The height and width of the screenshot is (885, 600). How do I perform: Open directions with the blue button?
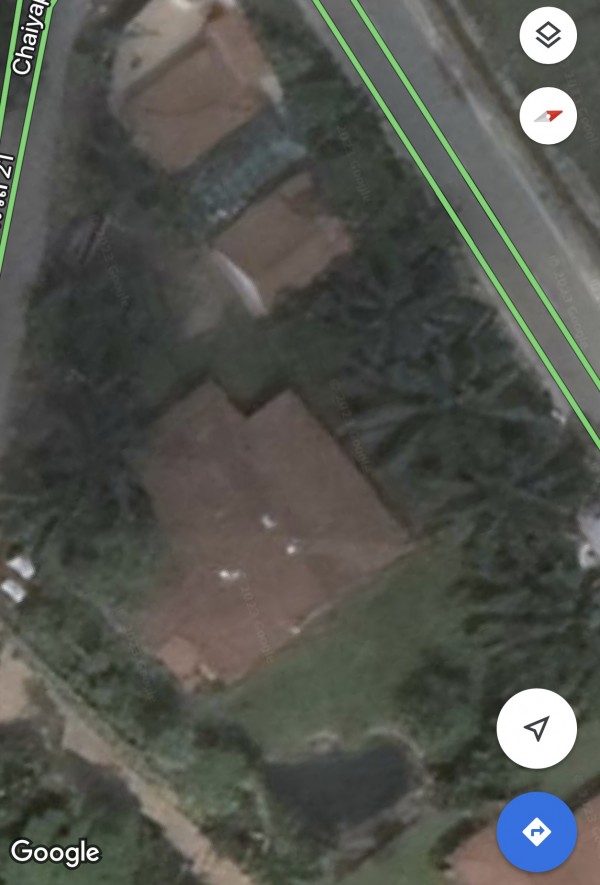536,832
